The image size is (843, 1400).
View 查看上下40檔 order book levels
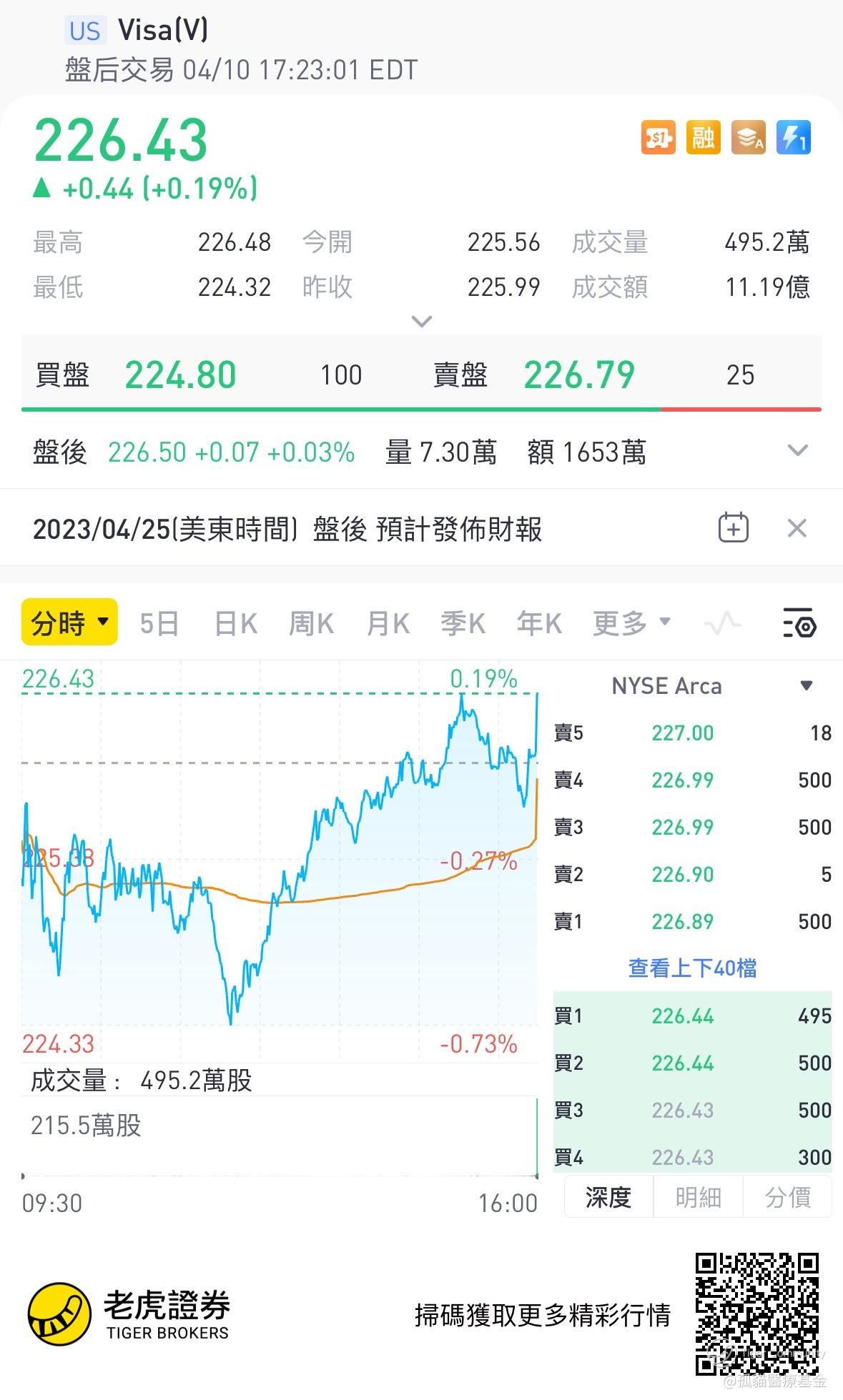tap(692, 968)
